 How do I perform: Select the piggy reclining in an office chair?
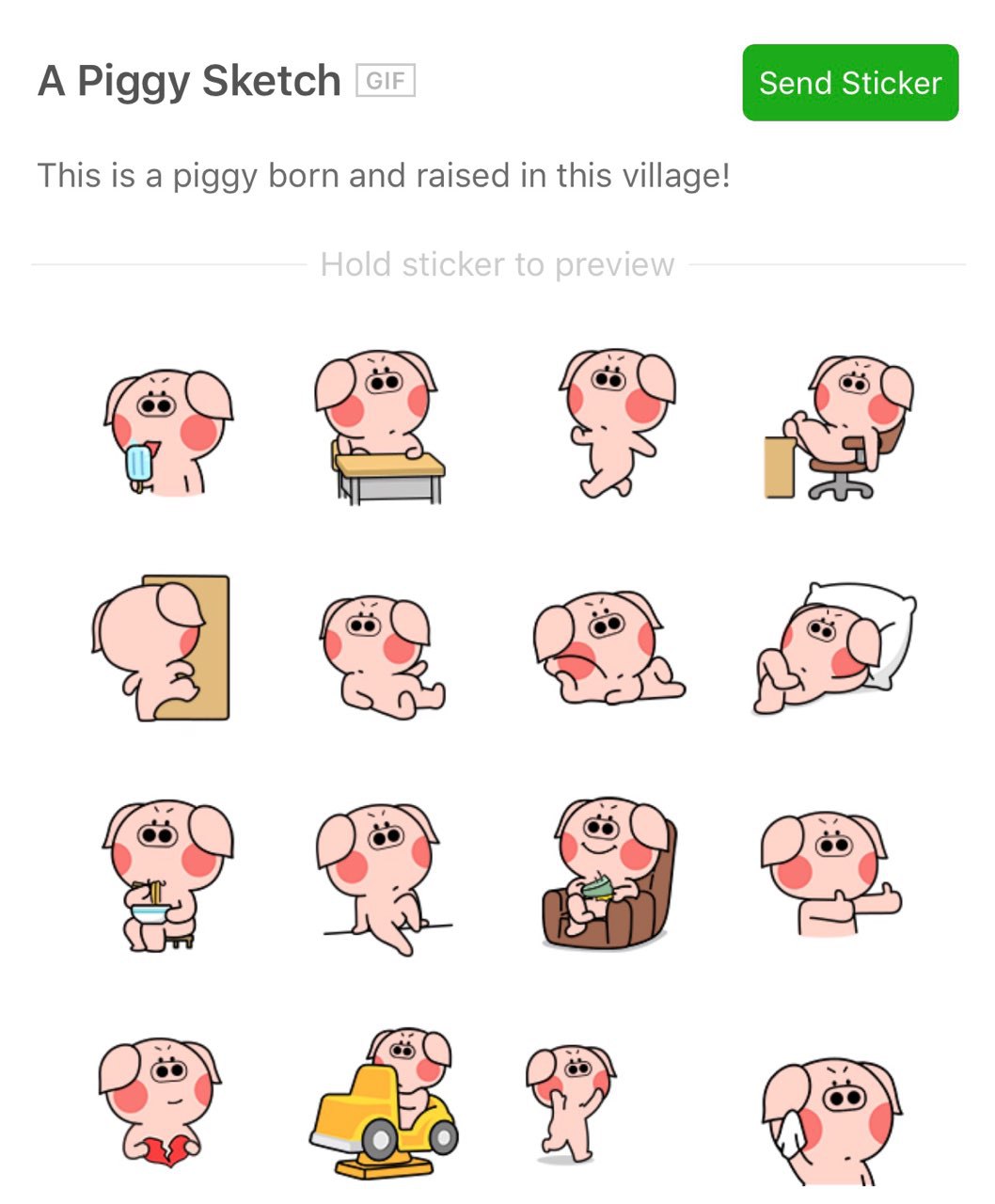pyautogui.click(x=839, y=428)
